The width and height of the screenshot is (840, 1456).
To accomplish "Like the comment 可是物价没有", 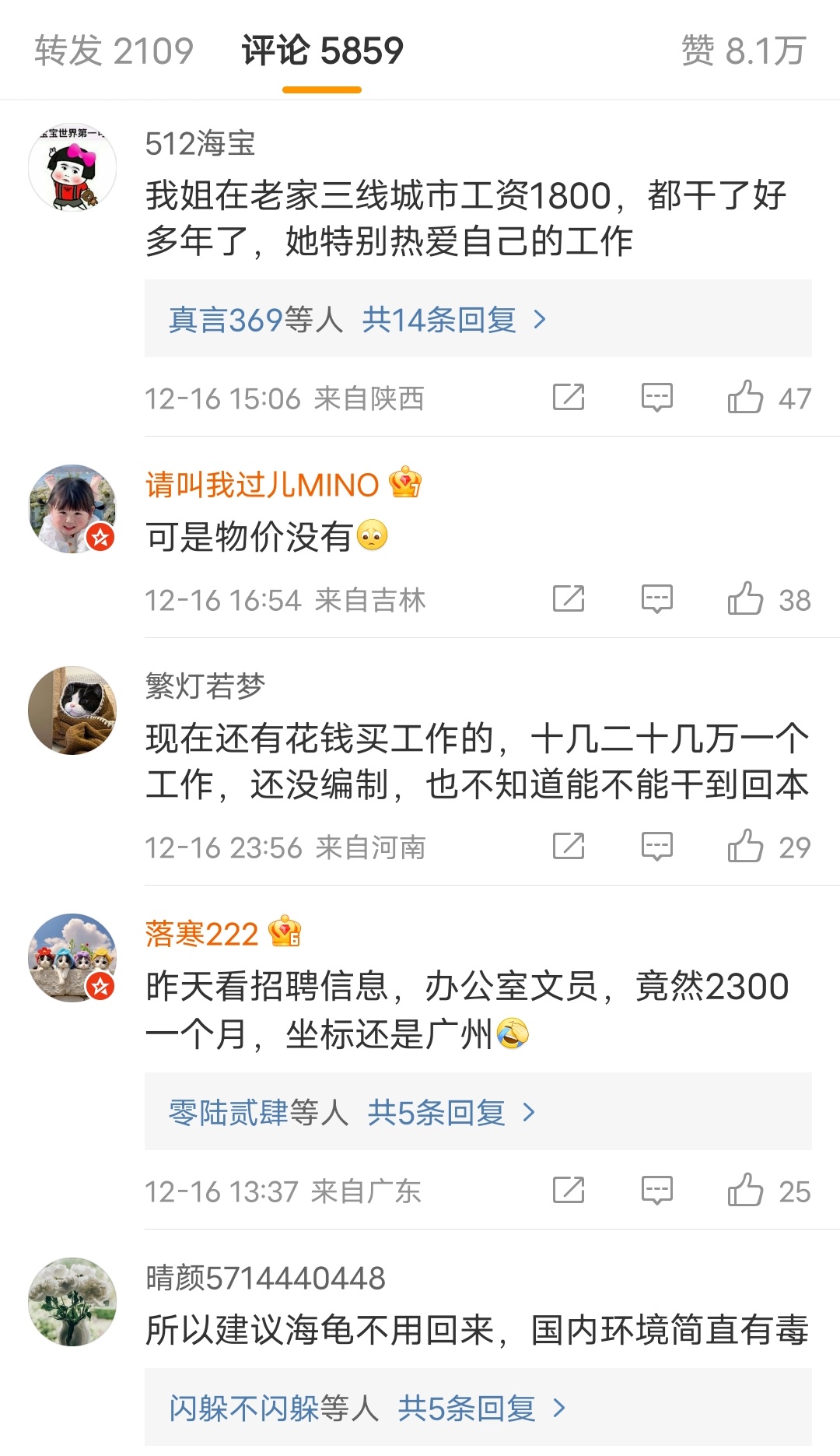I will [x=745, y=599].
